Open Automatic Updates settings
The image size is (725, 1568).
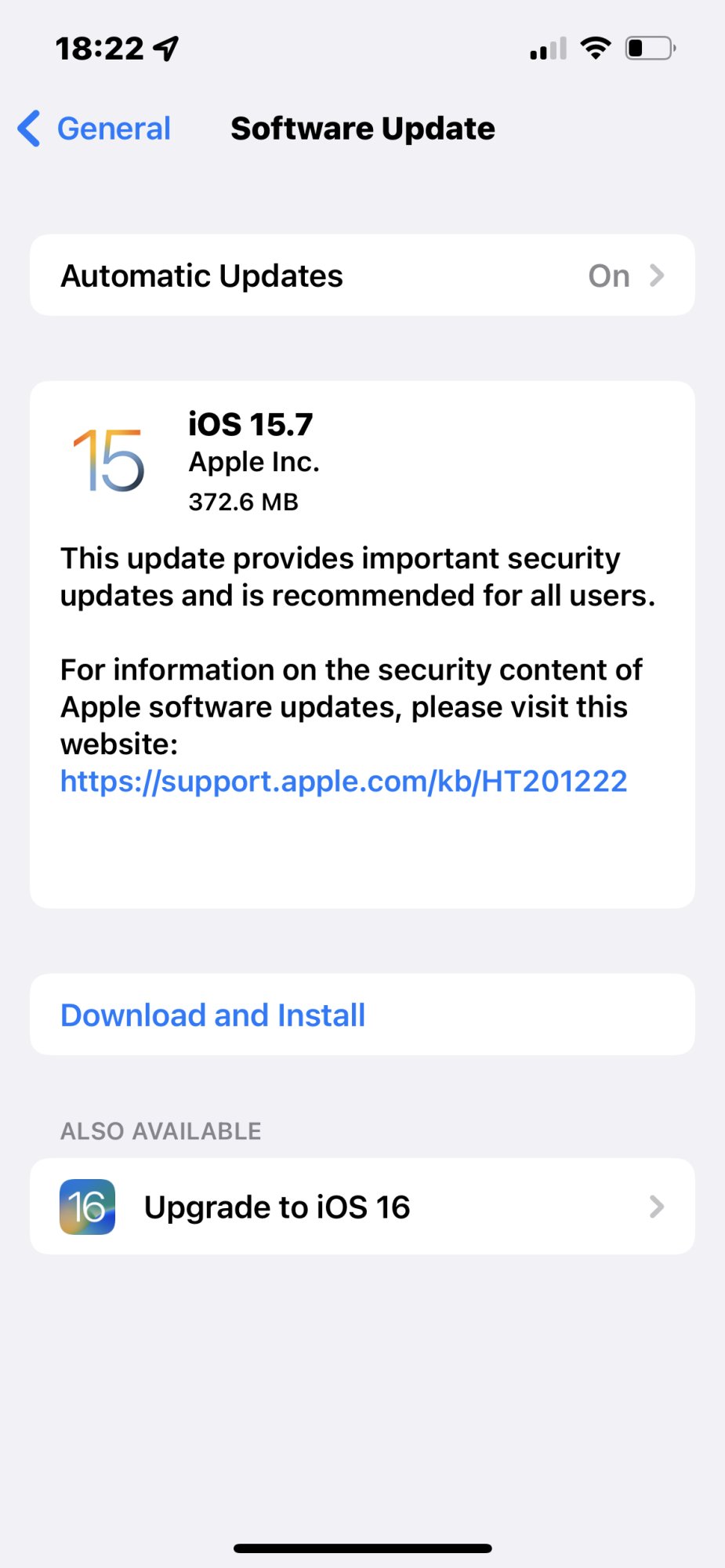(362, 276)
